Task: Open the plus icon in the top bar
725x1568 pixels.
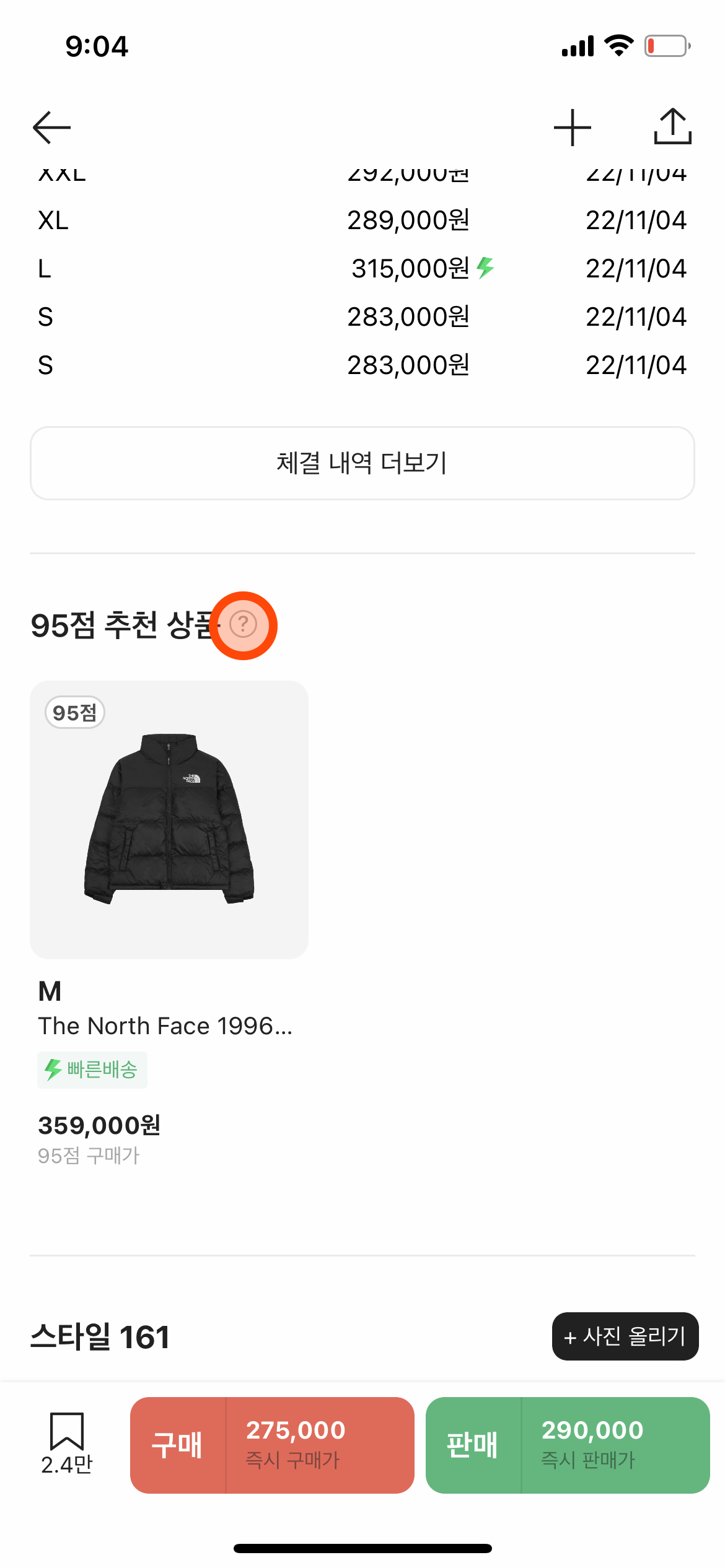Action: (572, 127)
